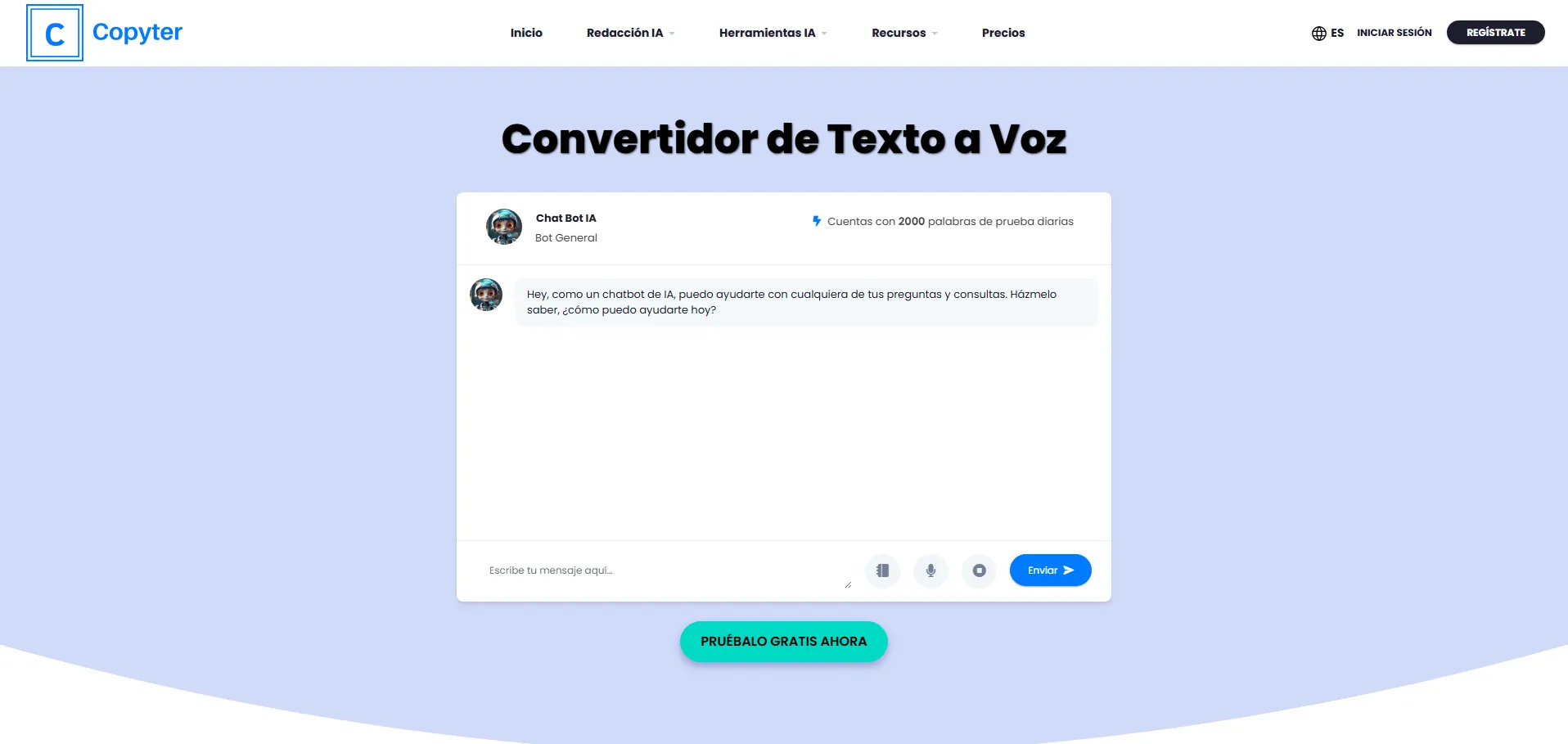
Task: Open the prompt library icon
Action: coord(882,570)
